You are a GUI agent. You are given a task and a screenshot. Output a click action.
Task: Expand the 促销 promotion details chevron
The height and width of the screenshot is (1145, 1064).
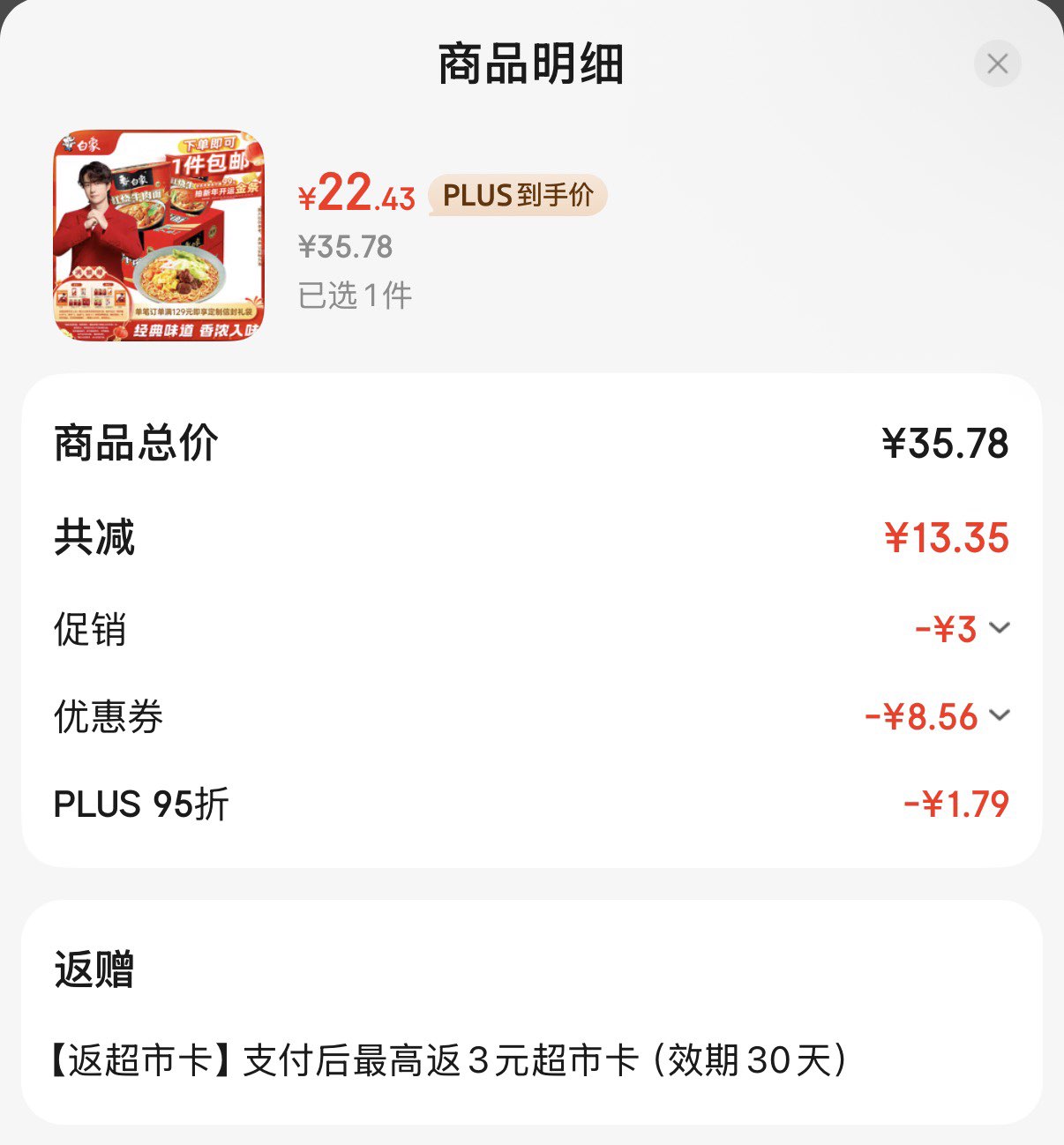coord(1000,628)
